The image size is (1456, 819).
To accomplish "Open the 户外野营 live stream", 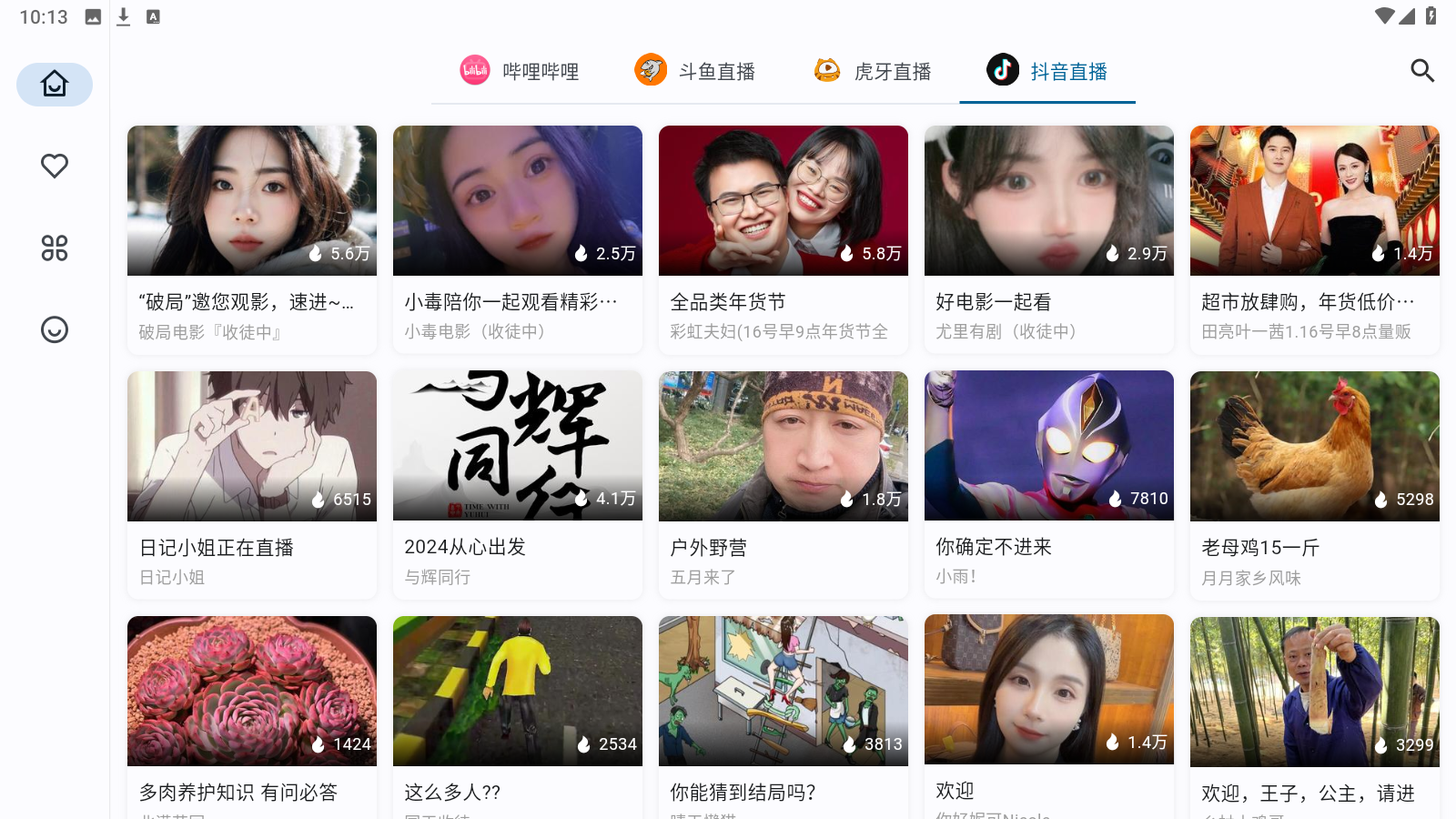I will (784, 484).
